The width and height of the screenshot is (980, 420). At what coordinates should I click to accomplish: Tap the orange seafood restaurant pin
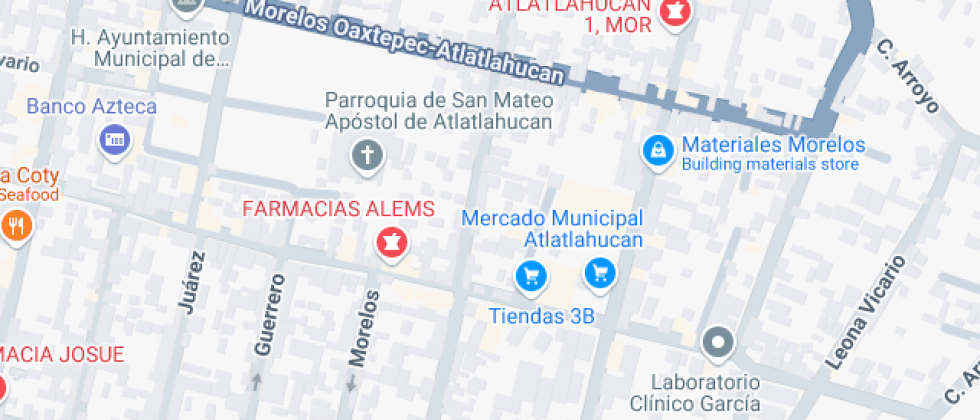point(16,226)
